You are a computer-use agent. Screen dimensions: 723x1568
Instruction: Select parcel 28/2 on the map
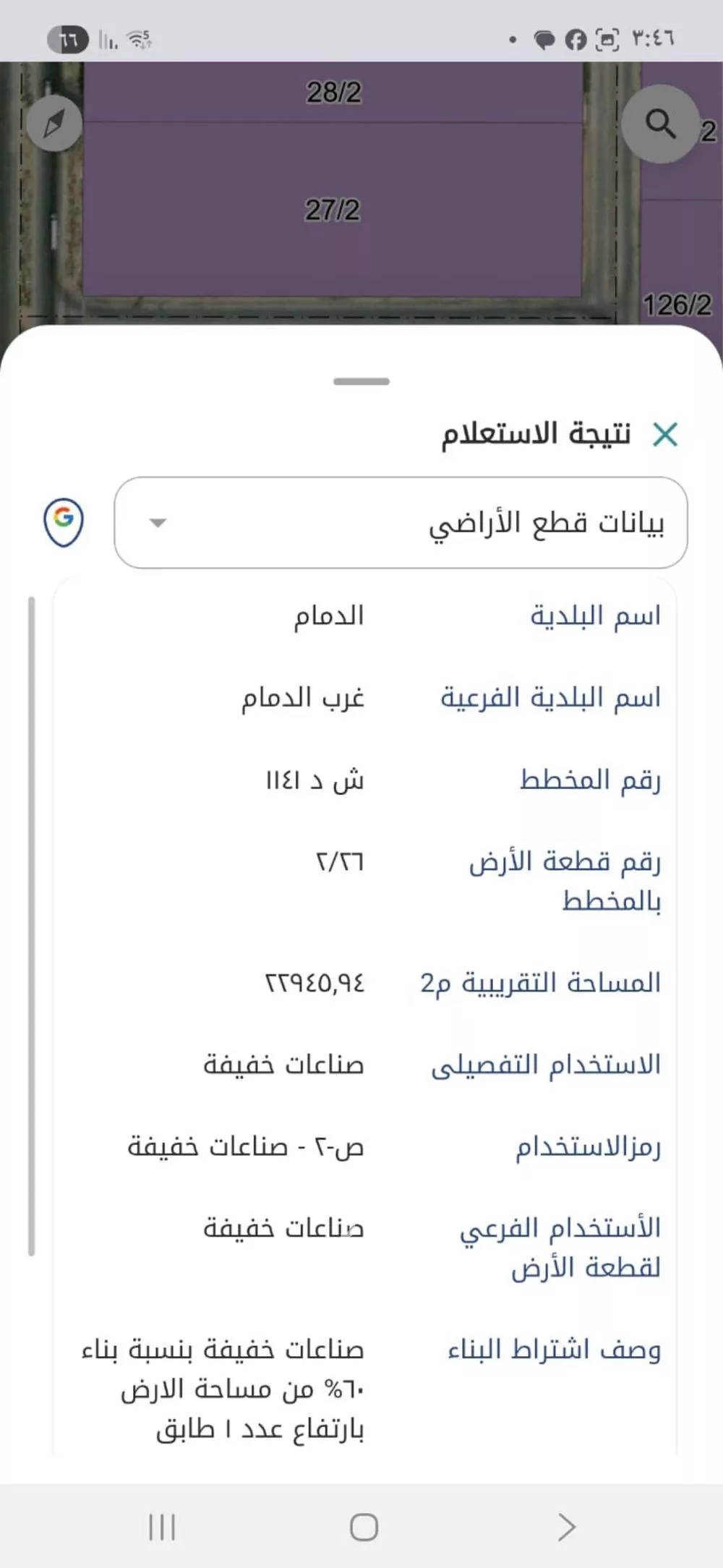click(x=333, y=92)
